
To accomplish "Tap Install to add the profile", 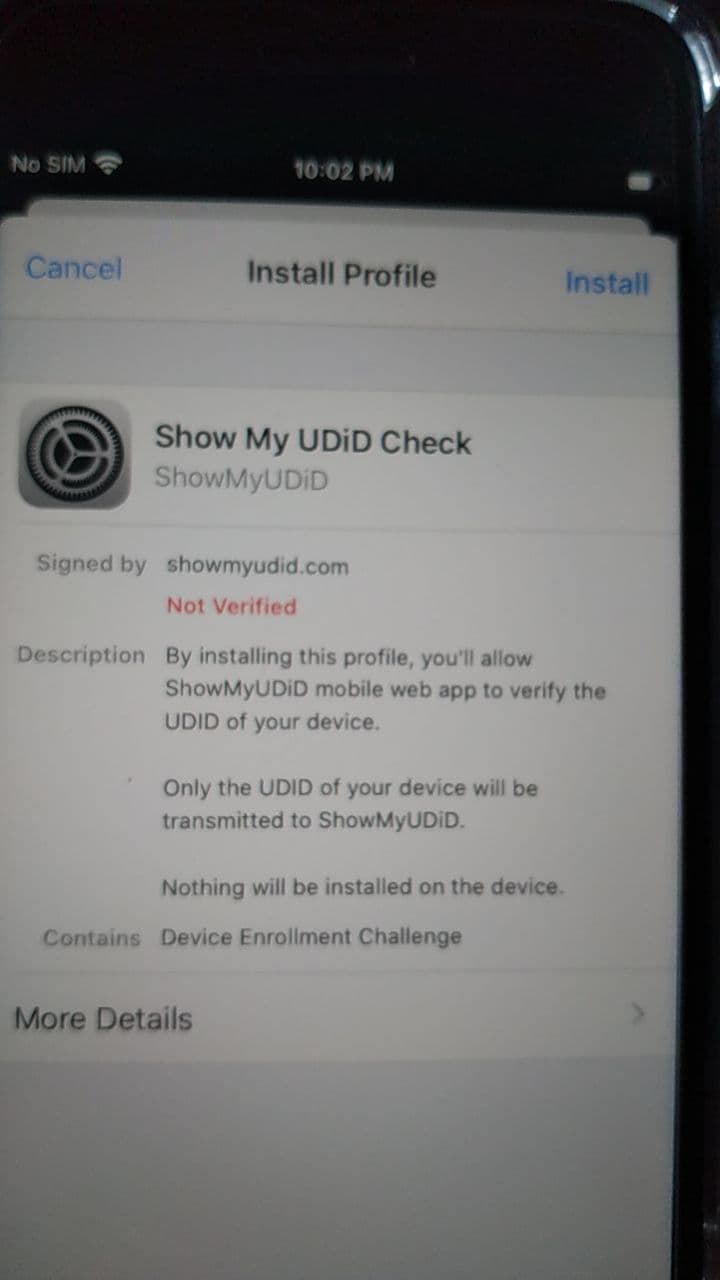I will pyautogui.click(x=606, y=283).
